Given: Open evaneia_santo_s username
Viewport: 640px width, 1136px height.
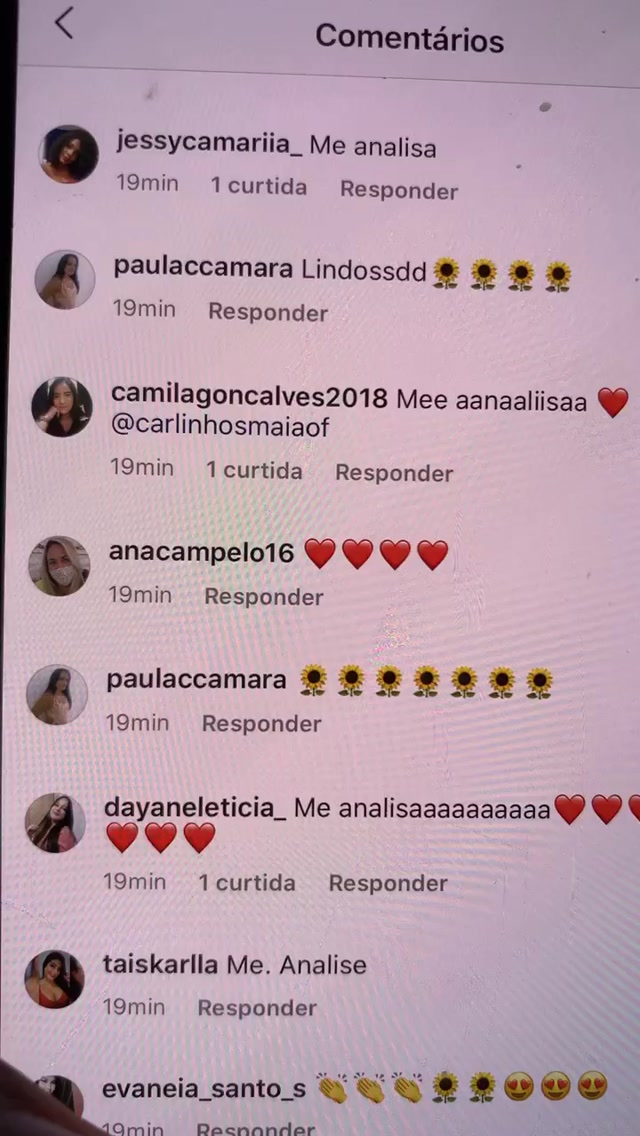Looking at the screenshot, I should [204, 1088].
